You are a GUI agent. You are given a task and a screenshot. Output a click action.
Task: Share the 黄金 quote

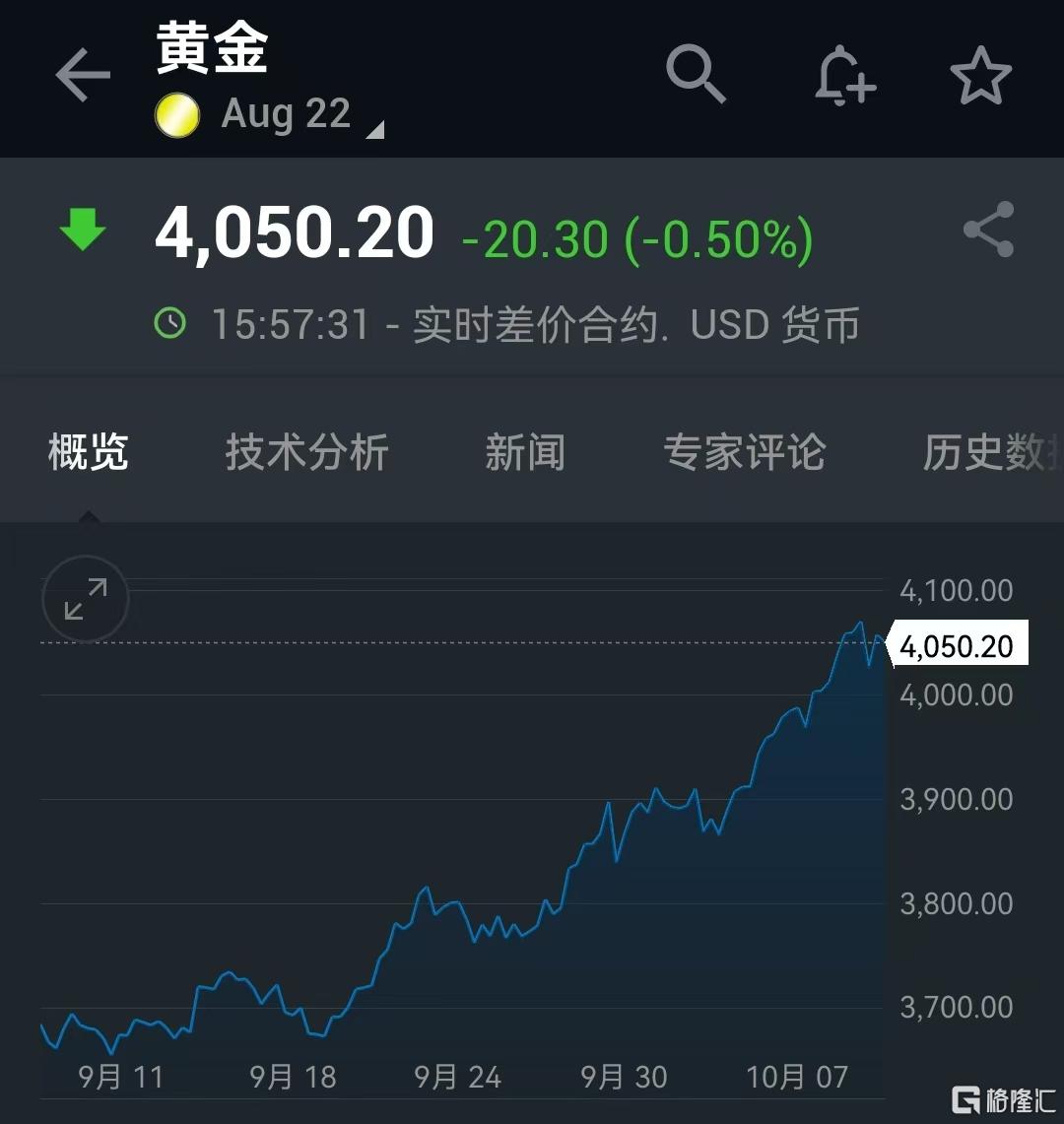coord(988,230)
